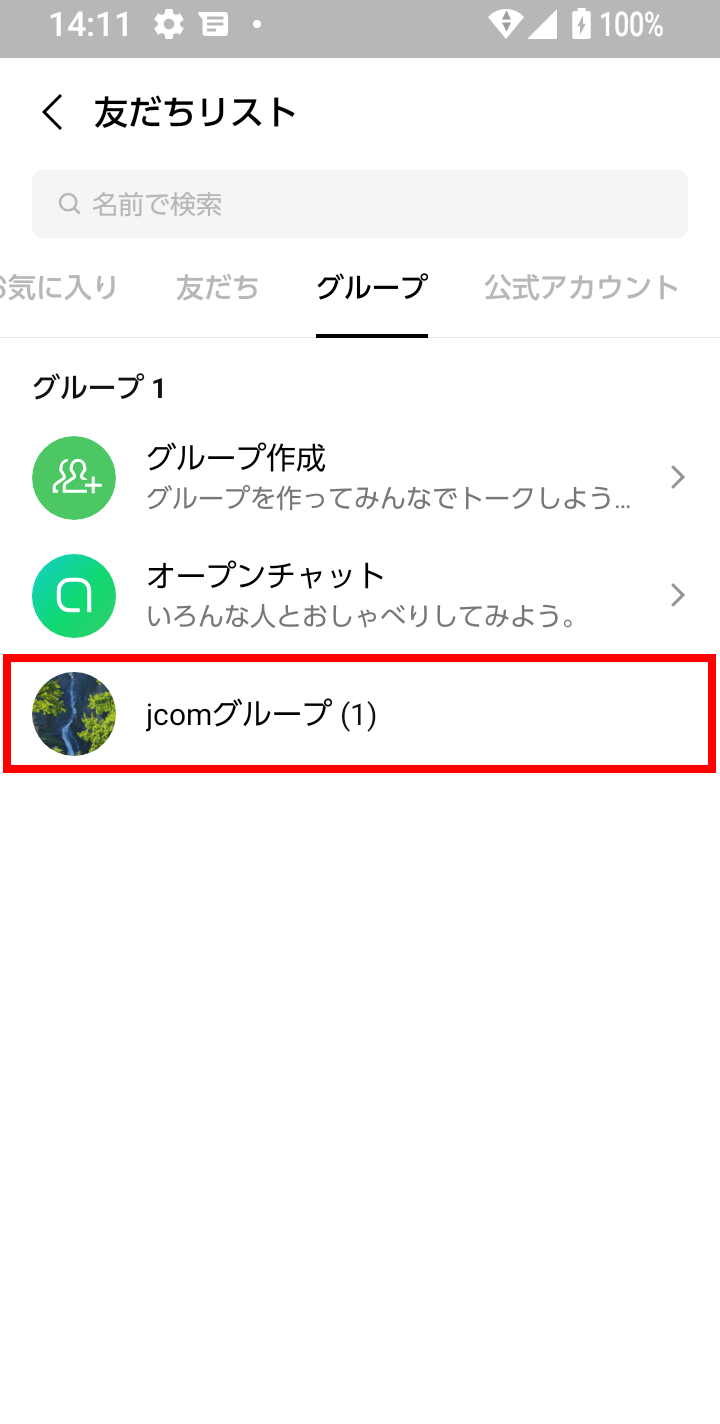Image resolution: width=720 pixels, height=1424 pixels.
Task: Open the オープンチャット row
Action: tap(360, 596)
